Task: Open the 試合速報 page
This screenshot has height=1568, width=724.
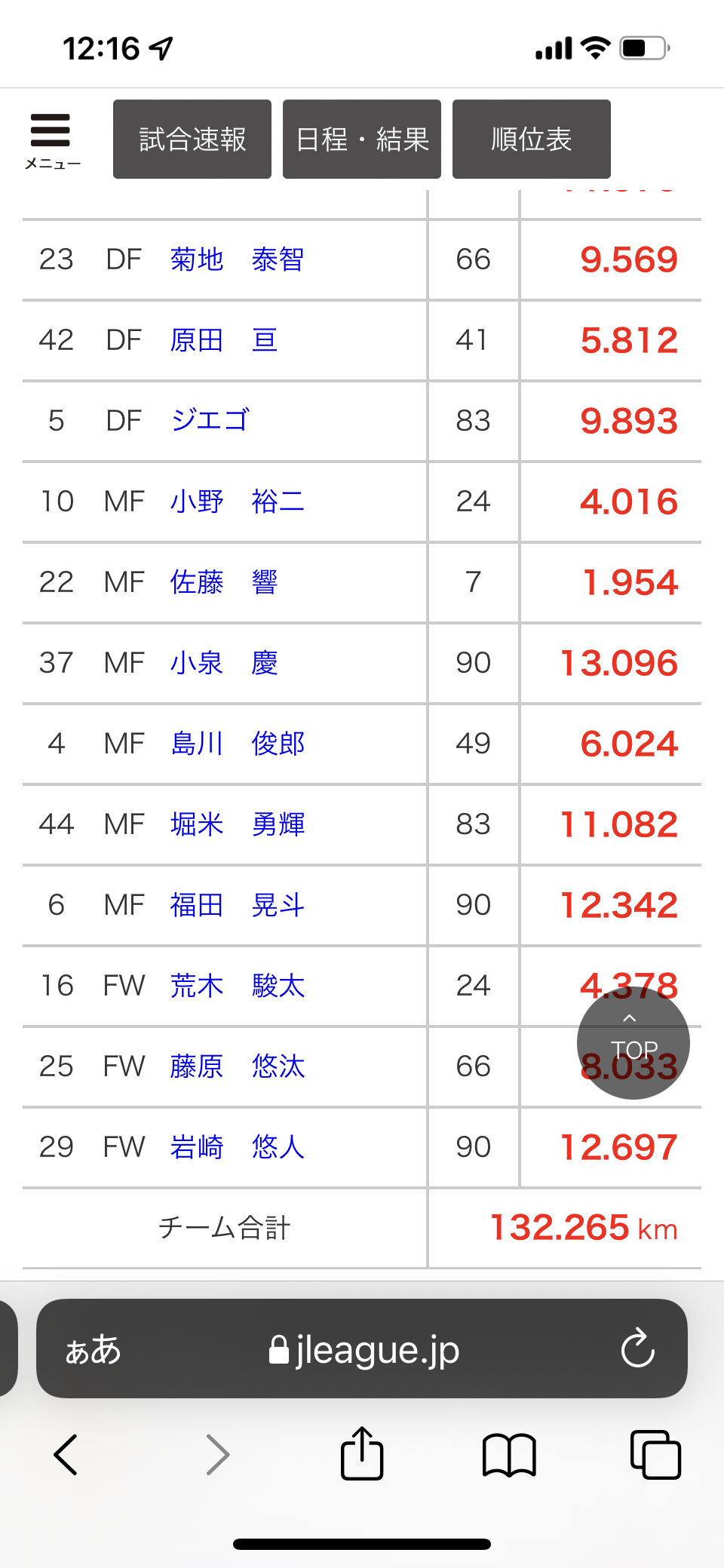Action: pos(192,140)
